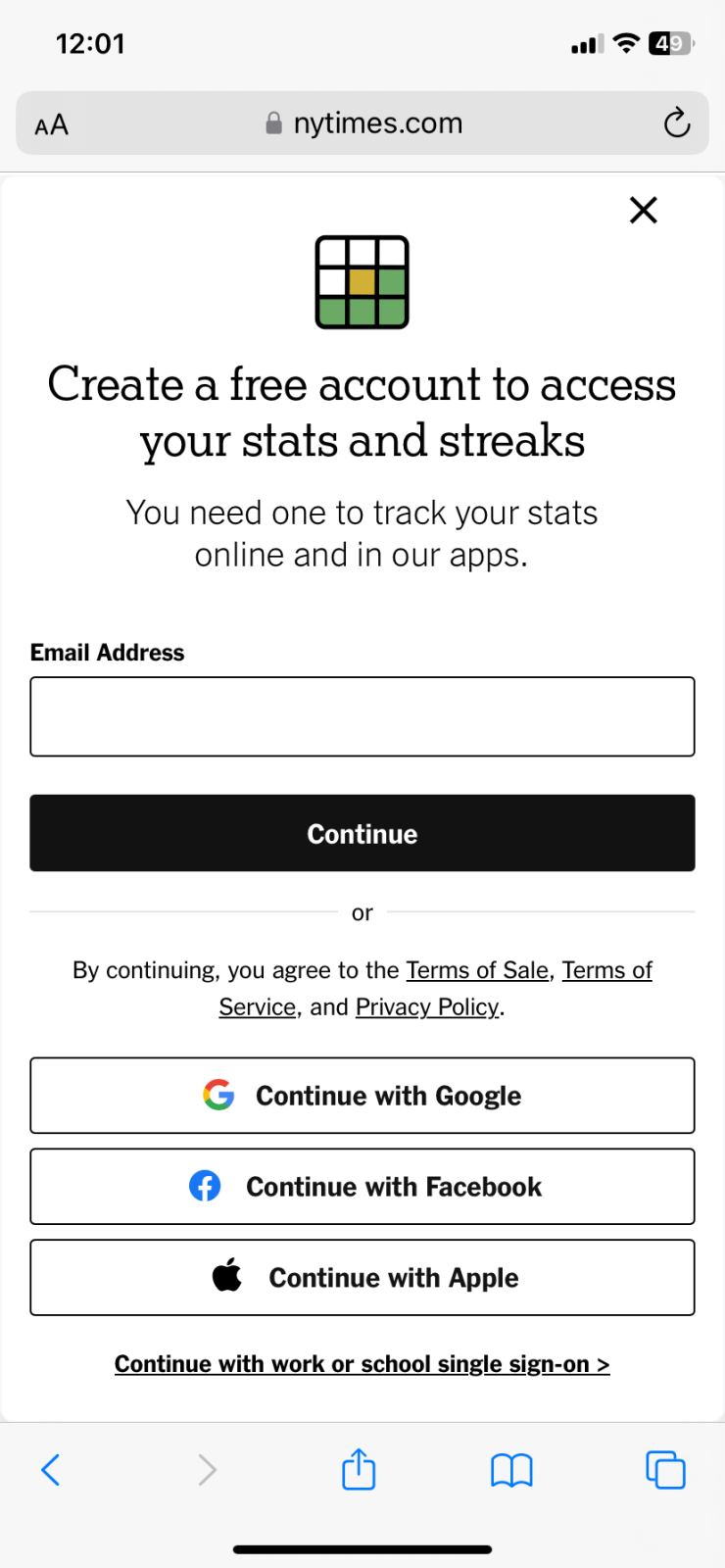Go back in Safari
Image resolution: width=725 pixels, height=1568 pixels.
click(51, 1470)
